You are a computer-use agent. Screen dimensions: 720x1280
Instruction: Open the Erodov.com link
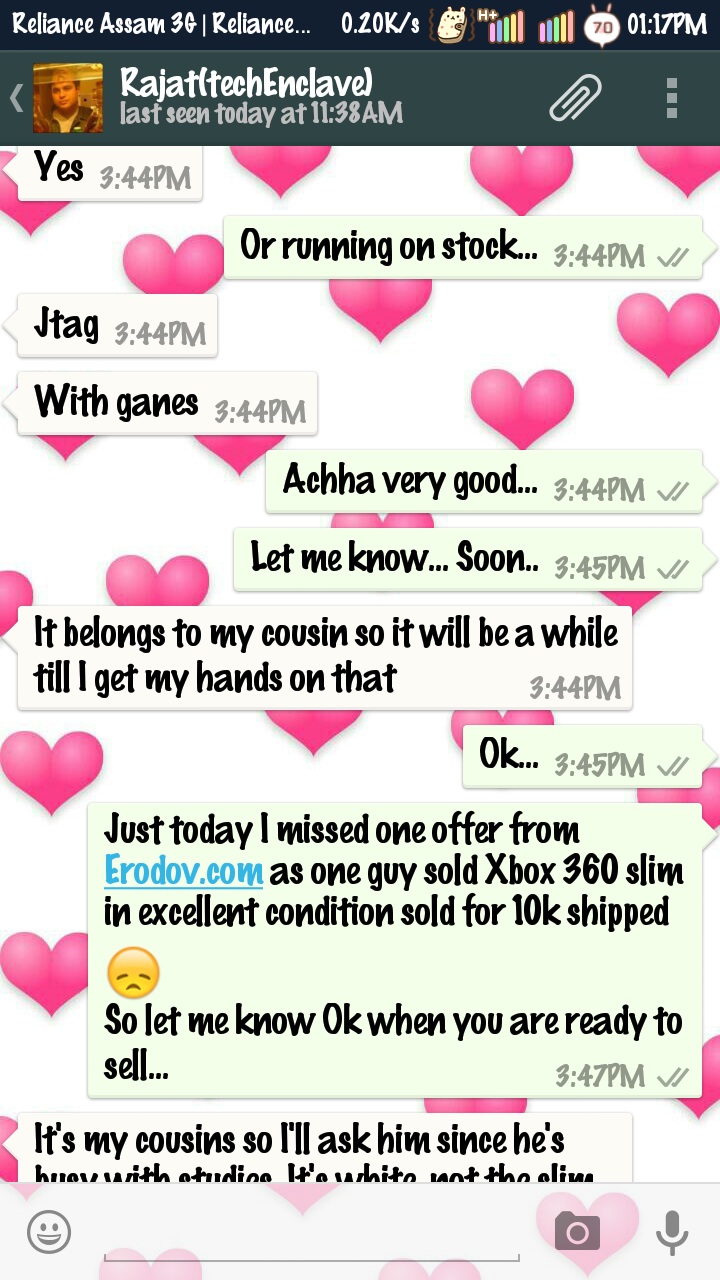184,871
